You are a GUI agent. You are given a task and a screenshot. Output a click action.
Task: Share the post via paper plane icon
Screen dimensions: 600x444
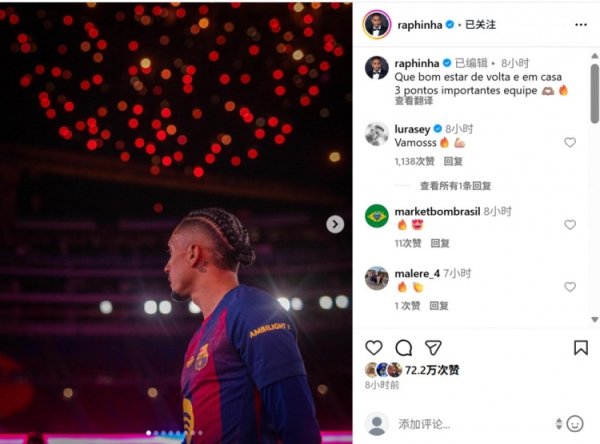(x=433, y=347)
